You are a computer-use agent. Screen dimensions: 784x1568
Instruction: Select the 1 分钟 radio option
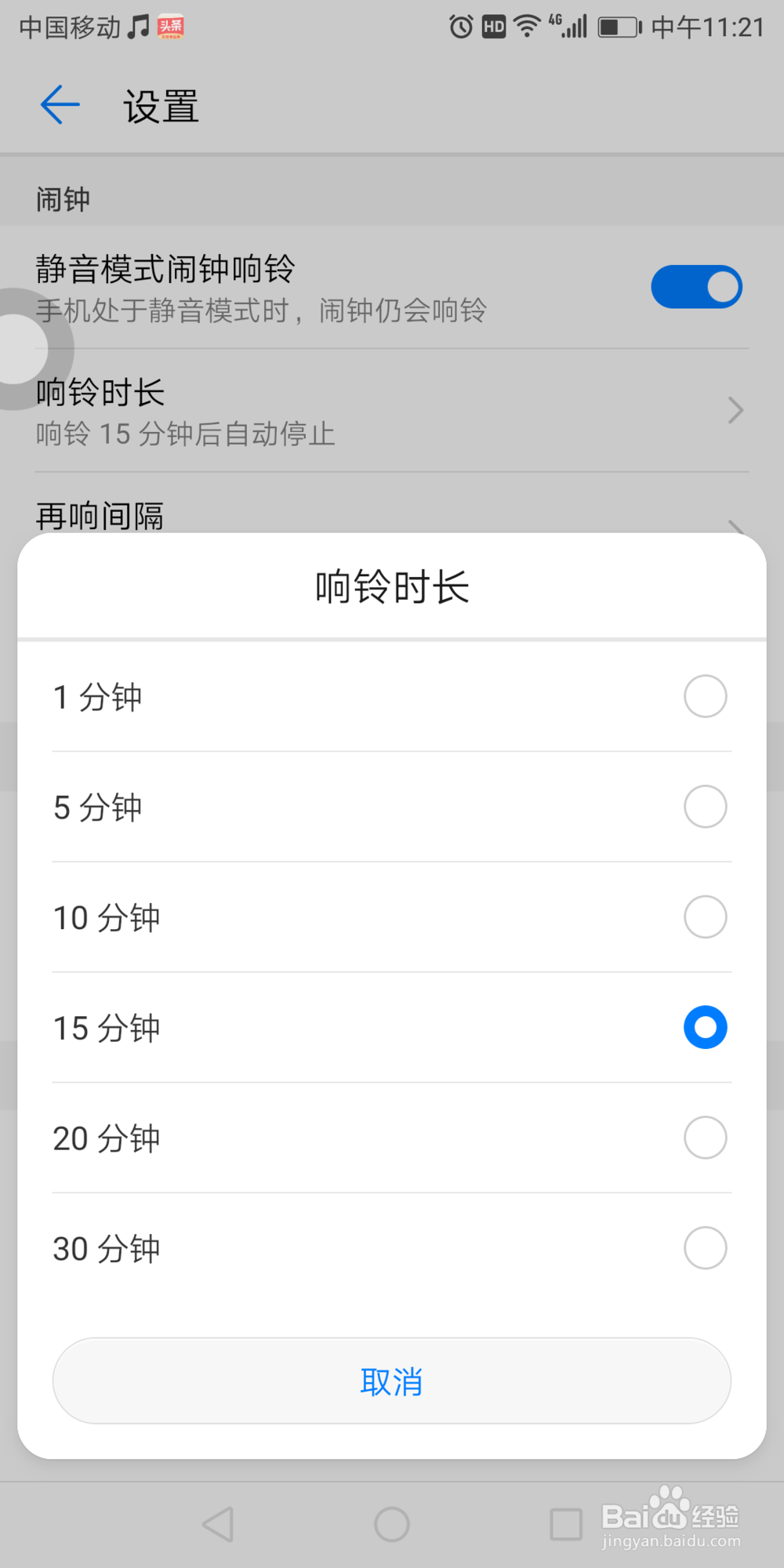click(704, 696)
